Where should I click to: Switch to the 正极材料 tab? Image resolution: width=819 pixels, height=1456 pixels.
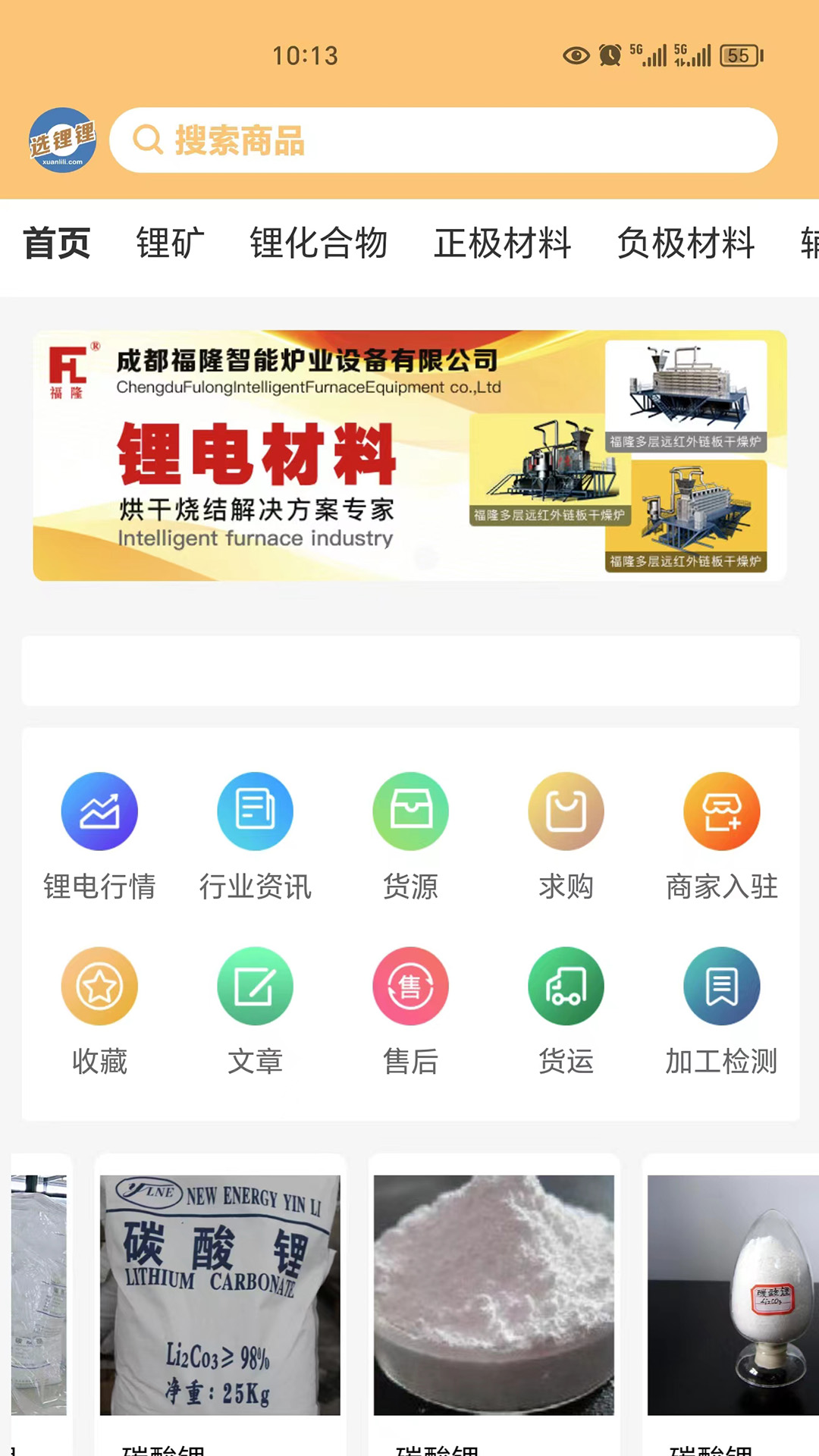click(502, 243)
